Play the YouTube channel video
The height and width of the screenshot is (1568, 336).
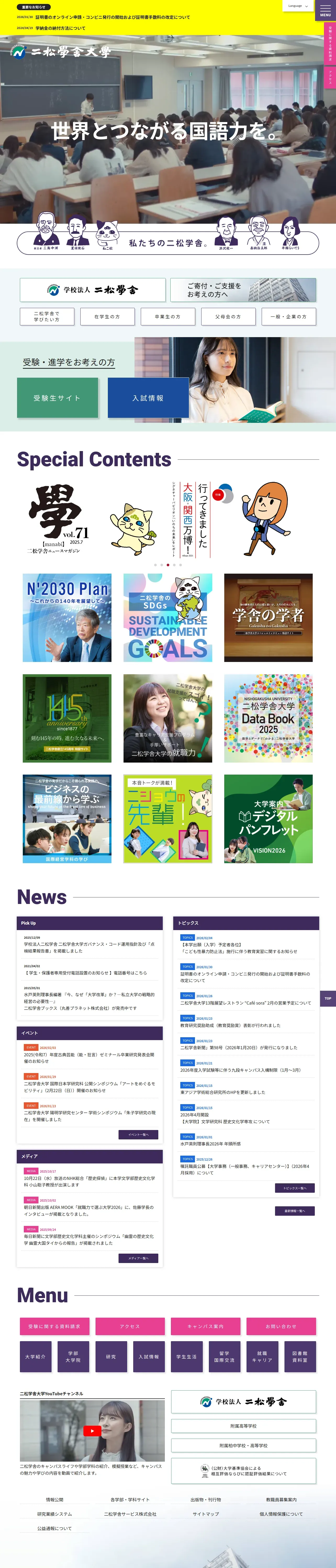coord(92,1431)
